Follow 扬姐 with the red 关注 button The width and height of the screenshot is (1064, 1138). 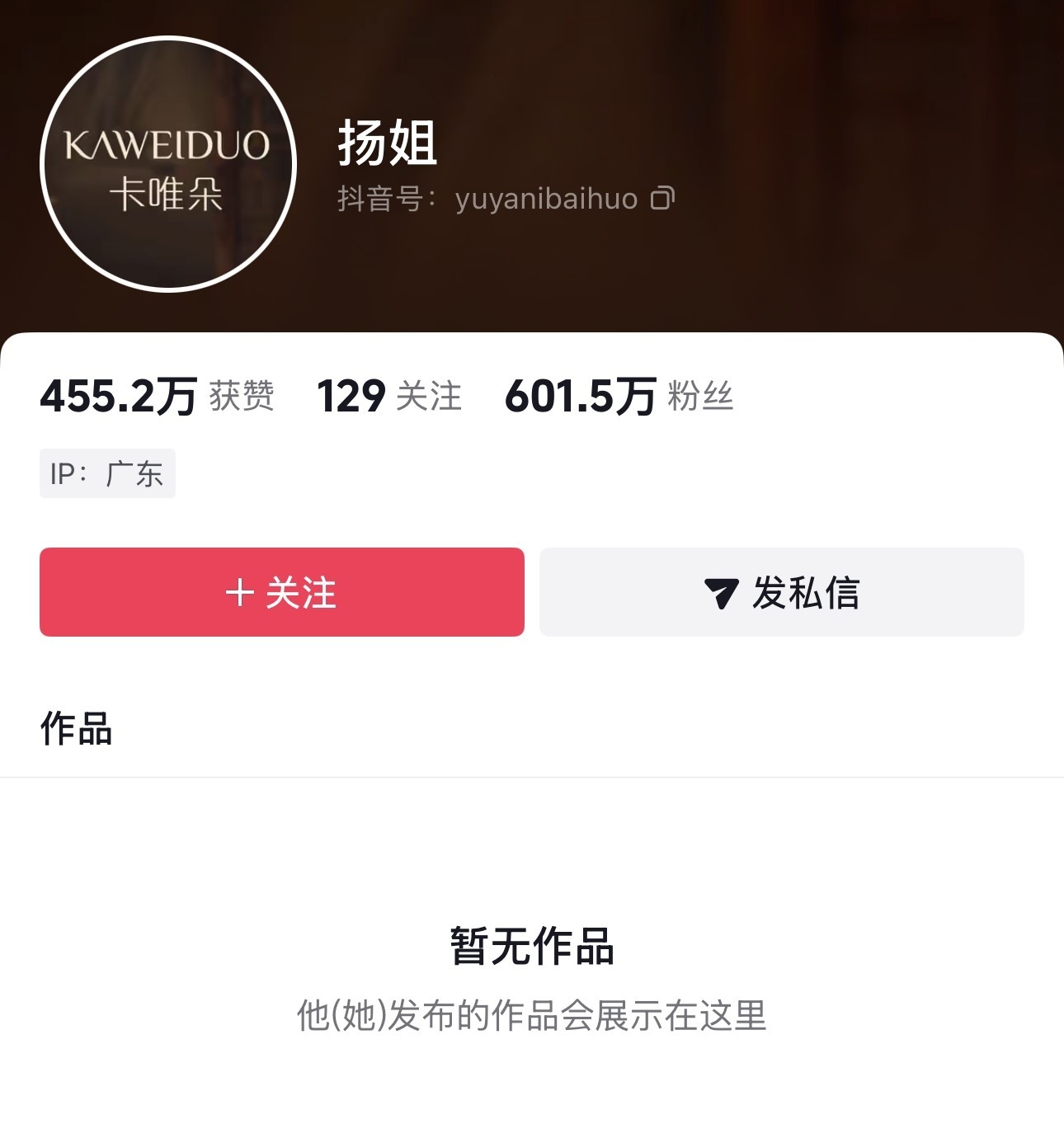[281, 592]
